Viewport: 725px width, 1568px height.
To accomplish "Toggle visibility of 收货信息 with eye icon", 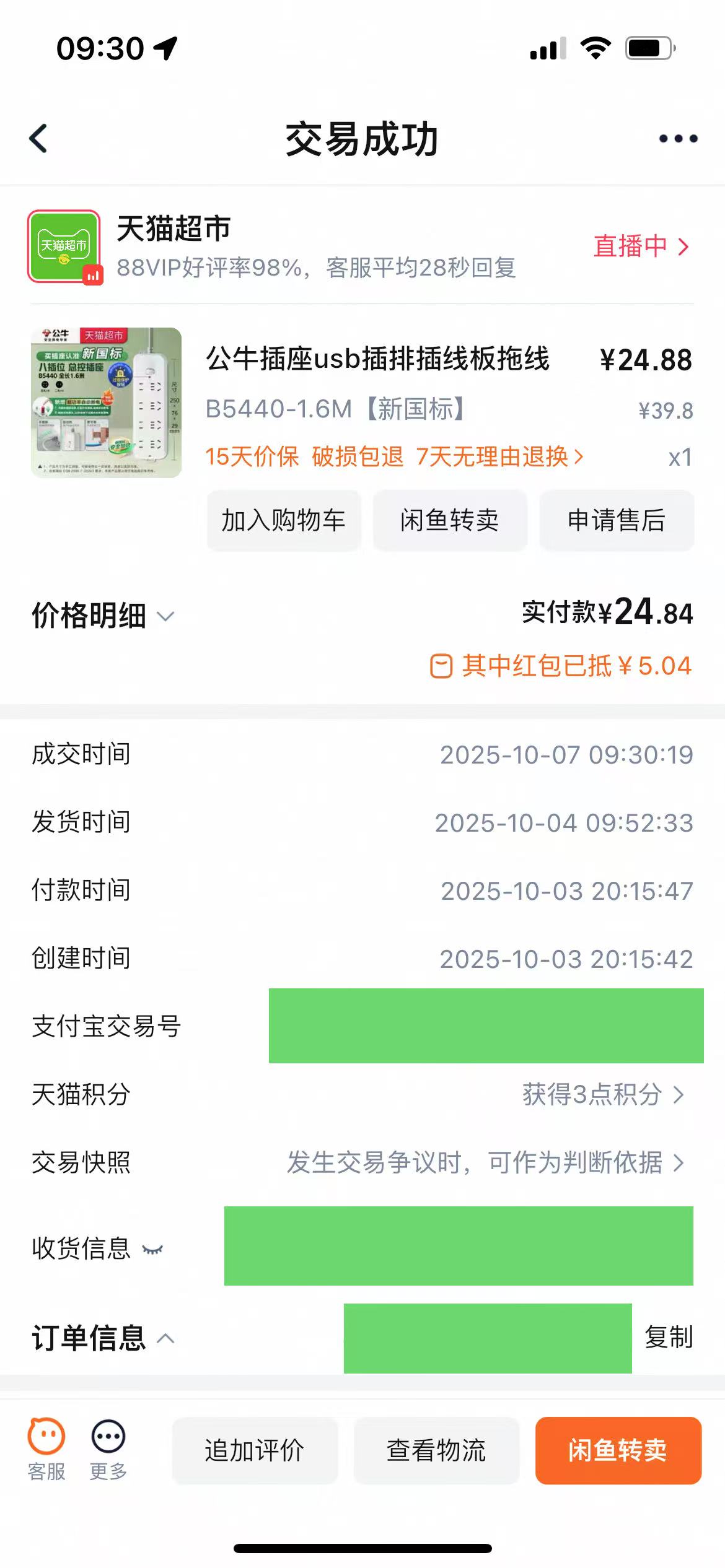I will click(152, 1250).
